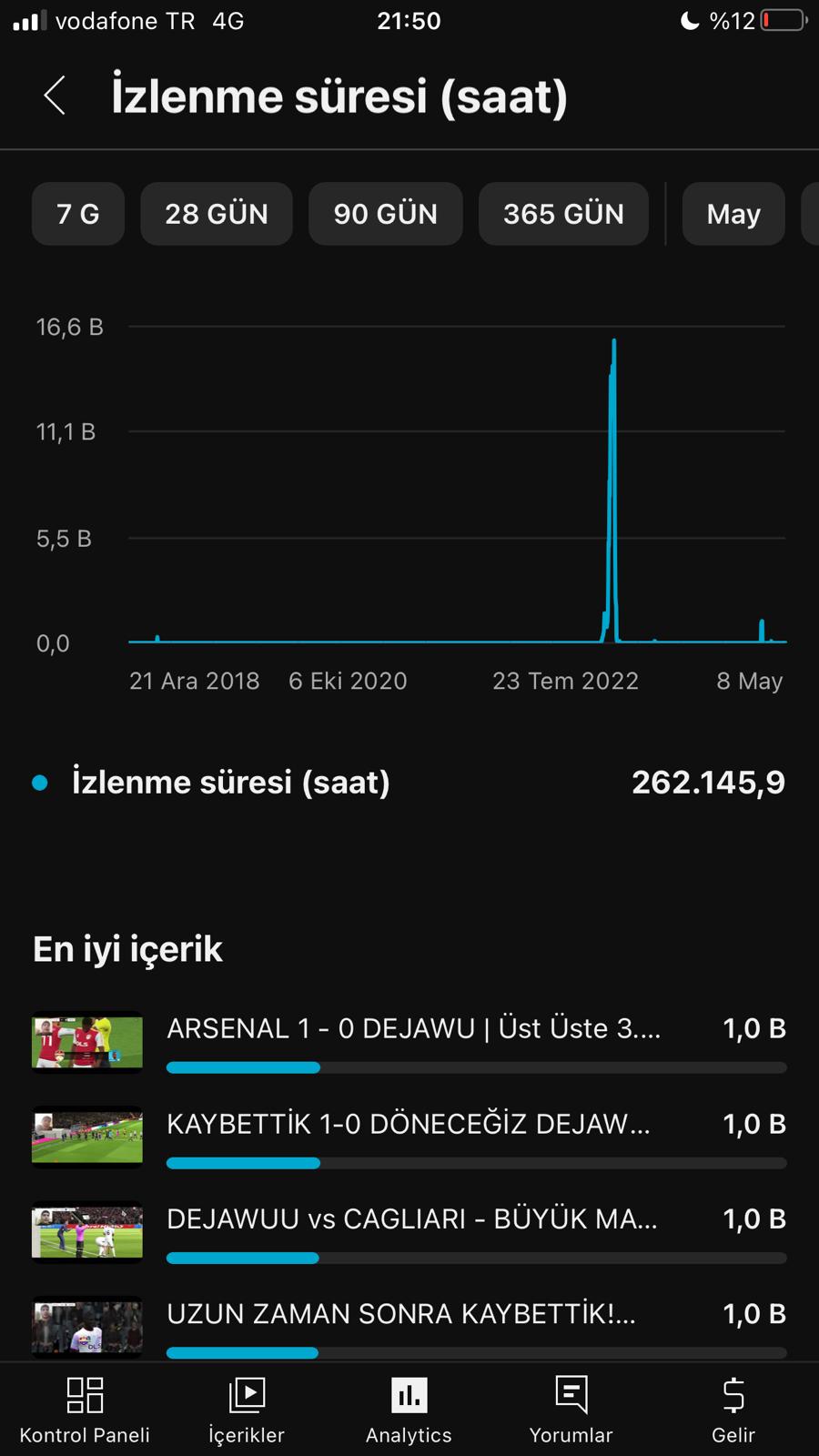Switch to the Kontrol Paneli tab
Screen dimensions: 819x1456
click(85, 1410)
